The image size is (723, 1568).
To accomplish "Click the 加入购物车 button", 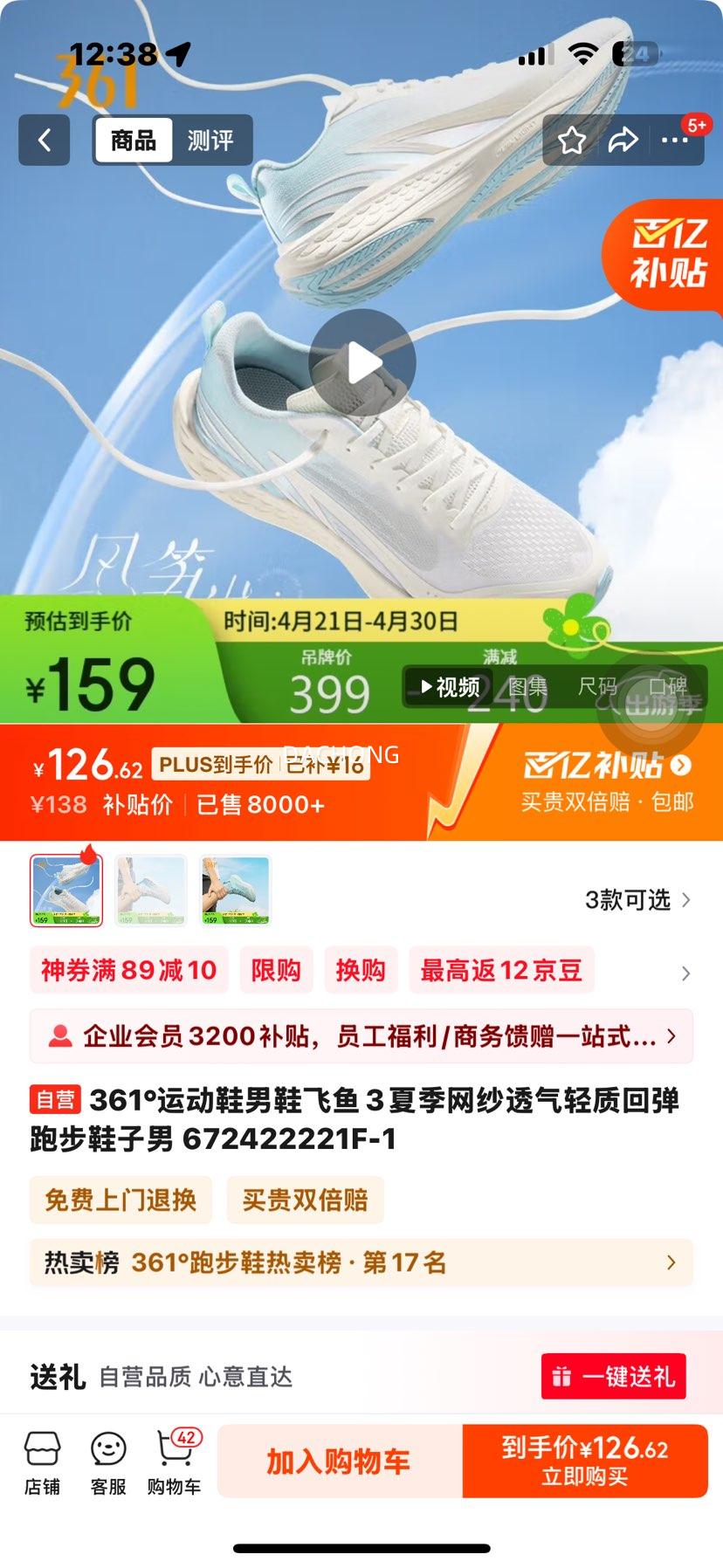I will [x=336, y=1461].
